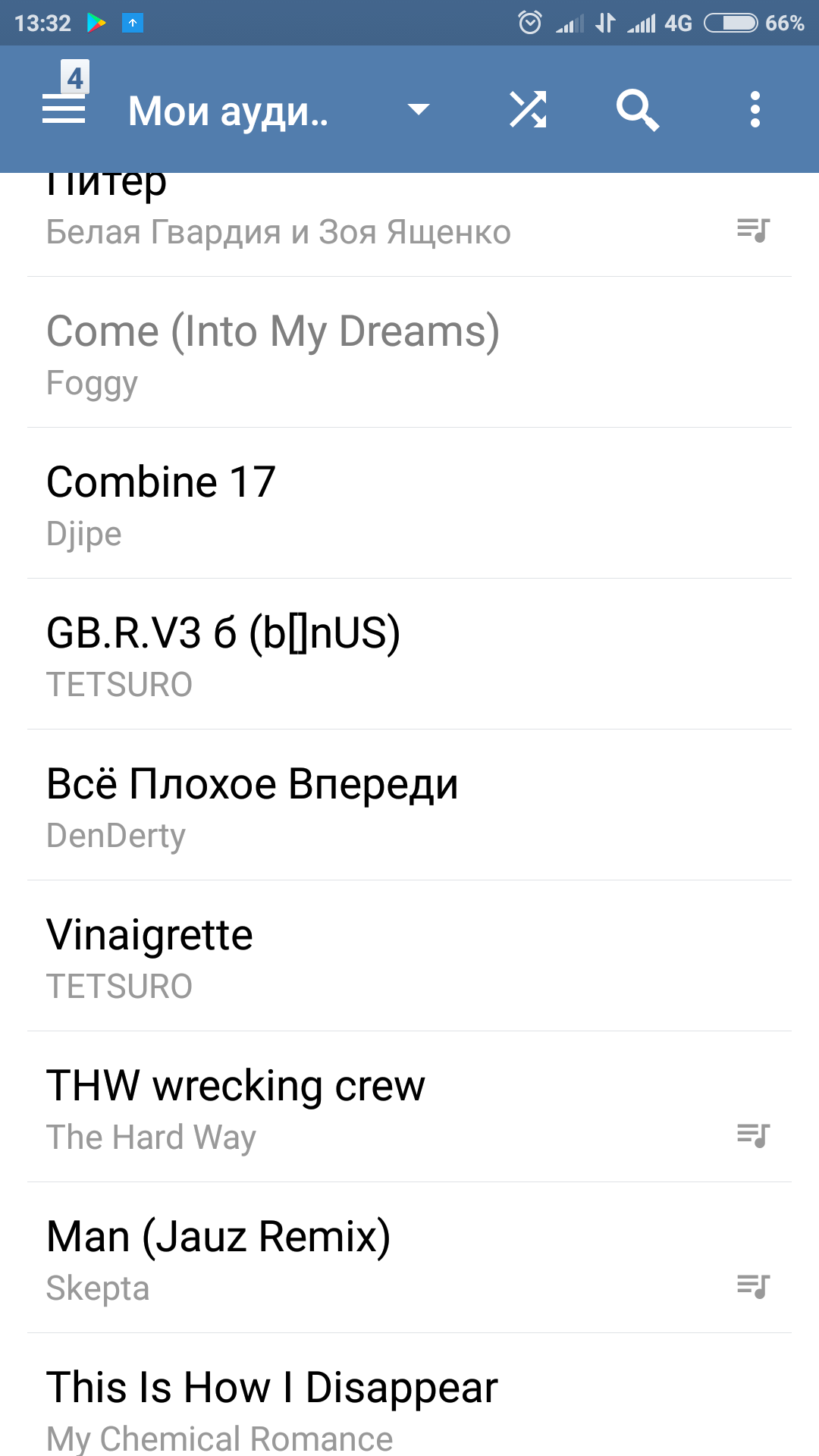
Task: Open the search for audio
Action: pyautogui.click(x=637, y=110)
